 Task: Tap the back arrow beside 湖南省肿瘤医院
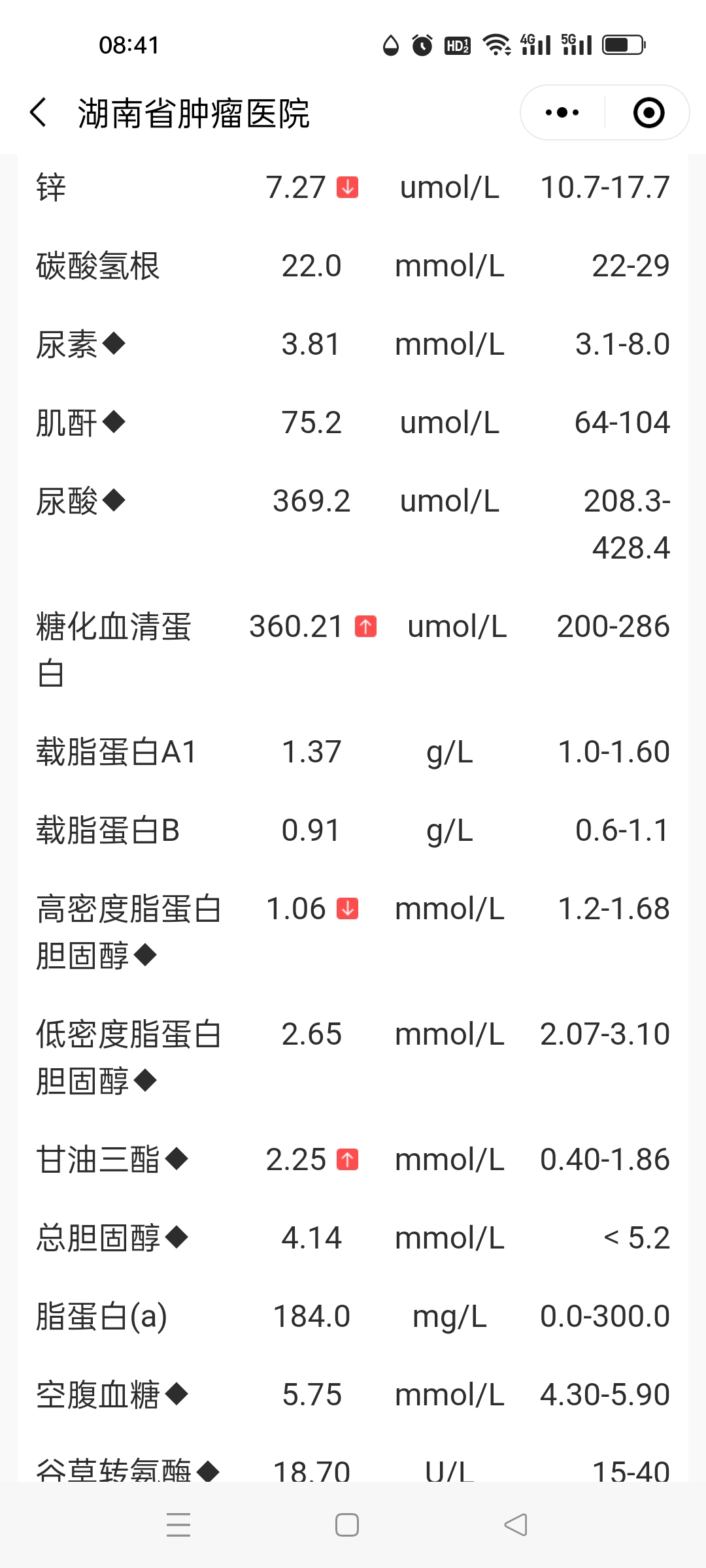(37, 112)
